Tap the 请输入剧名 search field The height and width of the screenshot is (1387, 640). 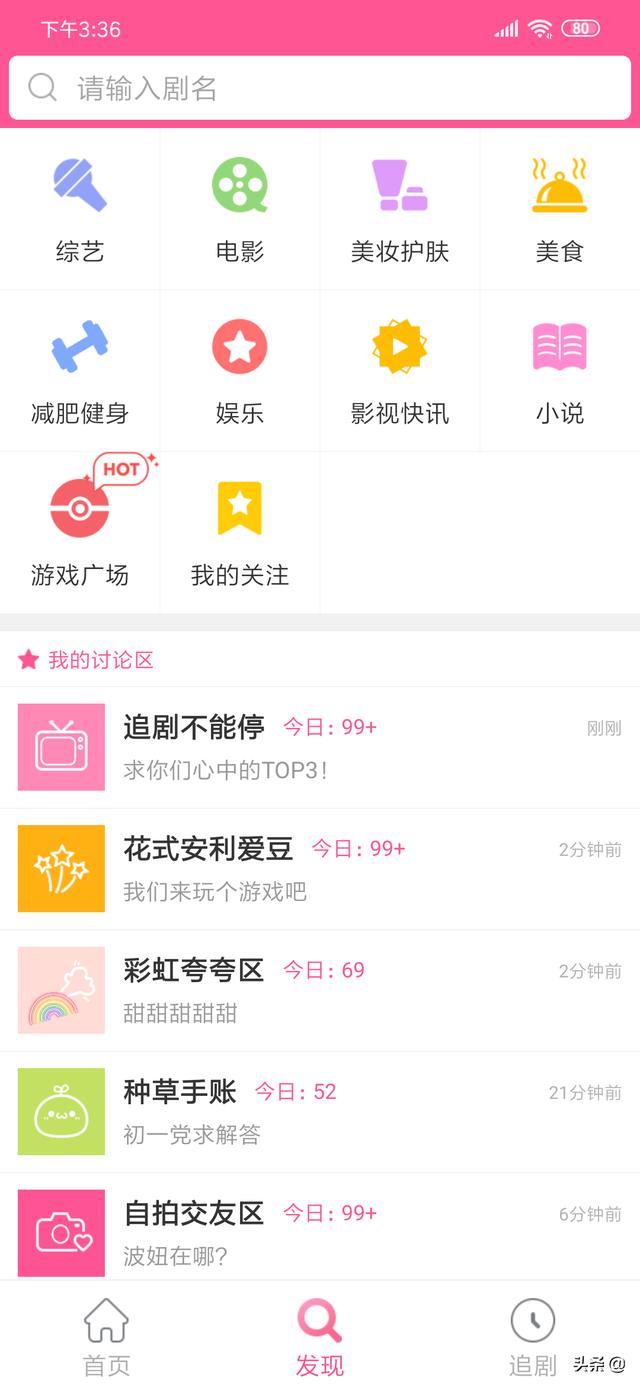(x=320, y=88)
